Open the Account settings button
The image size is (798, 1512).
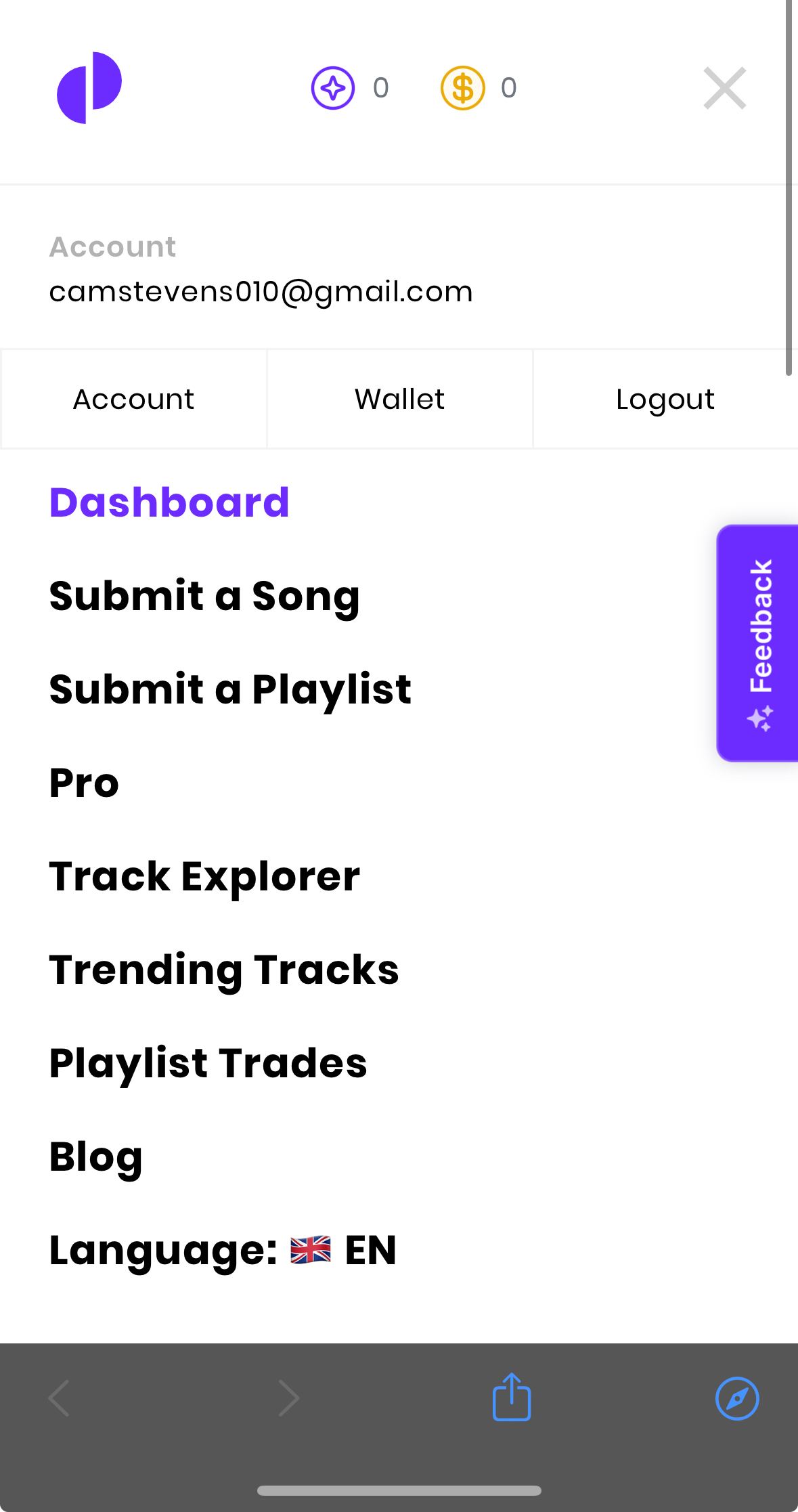(x=133, y=399)
